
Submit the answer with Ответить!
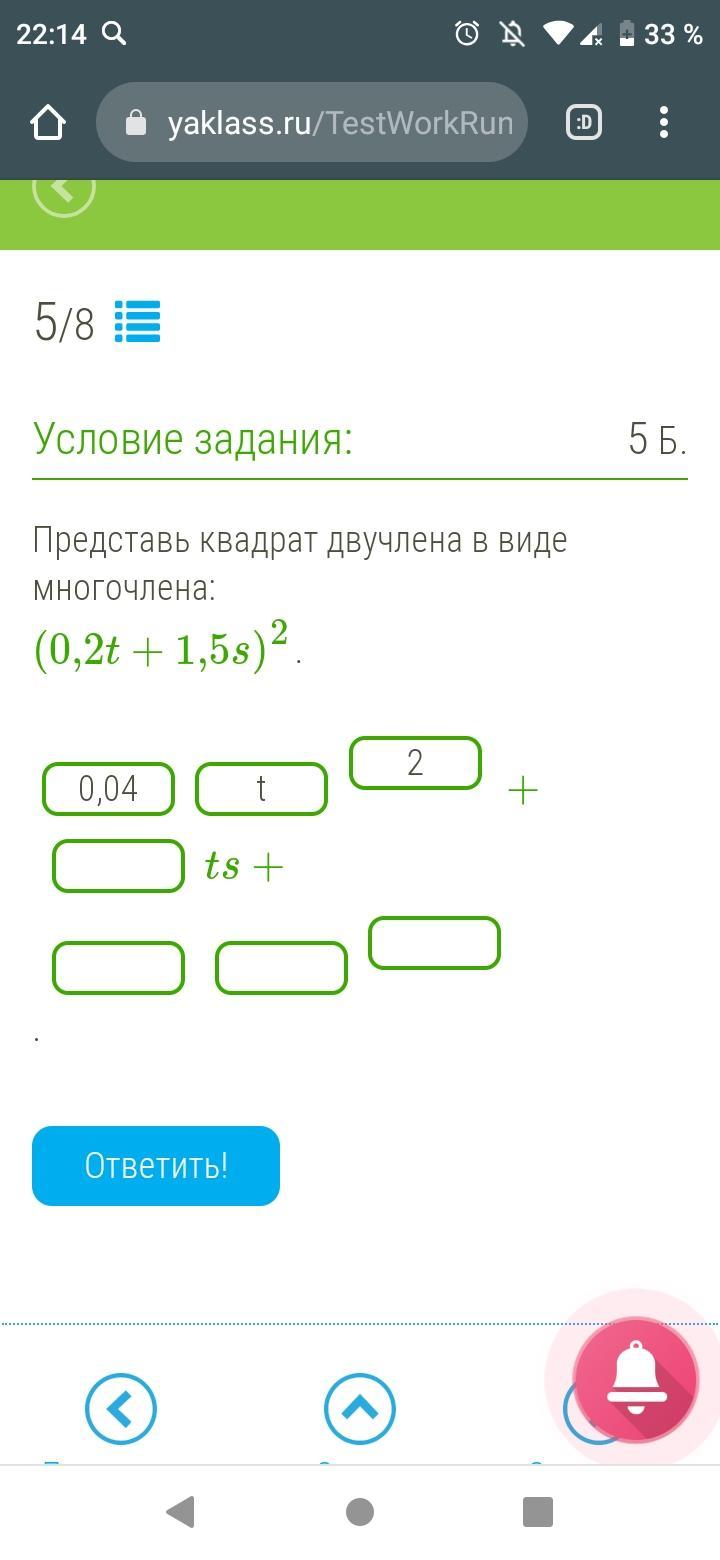pos(156,1166)
